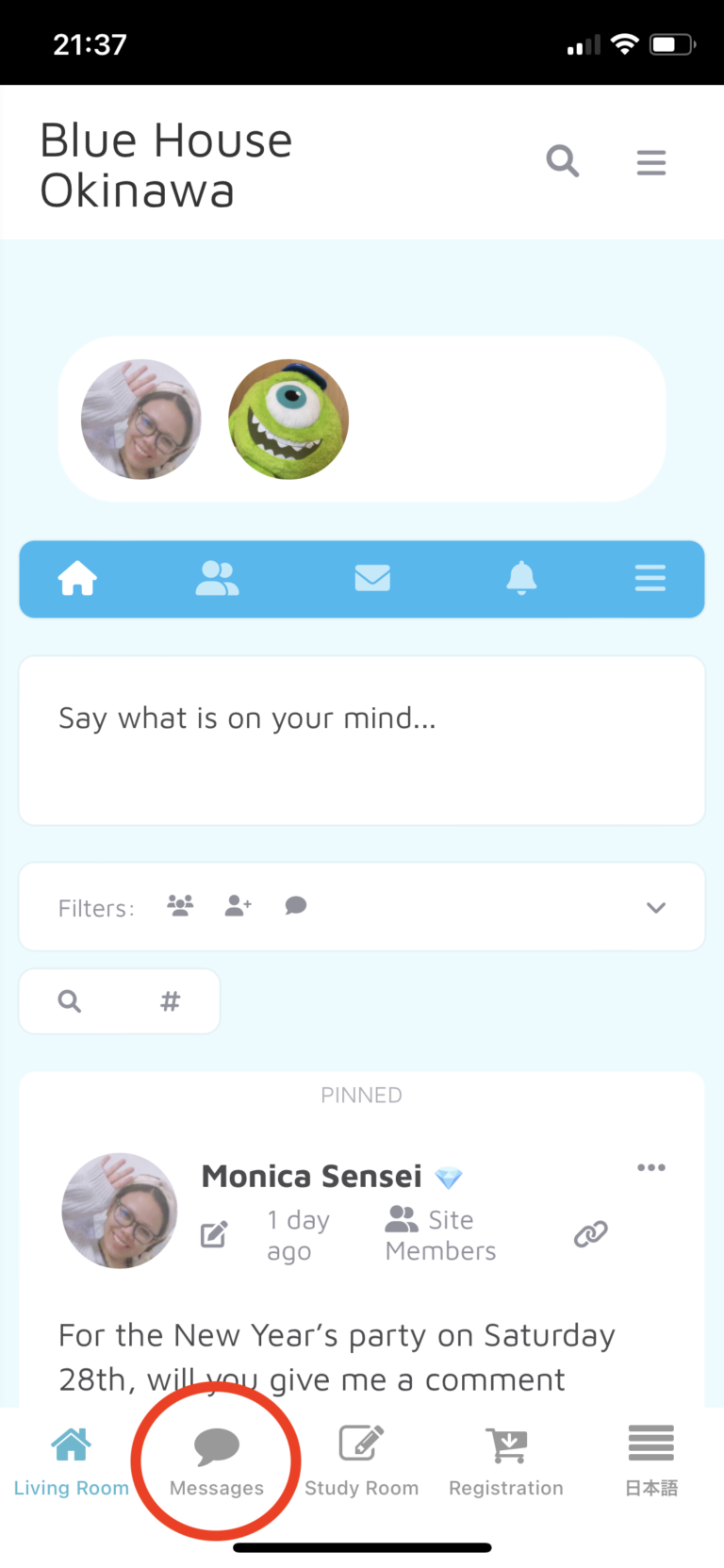Open the notifications bell
Screen dimensions: 724x1568
pos(521,578)
